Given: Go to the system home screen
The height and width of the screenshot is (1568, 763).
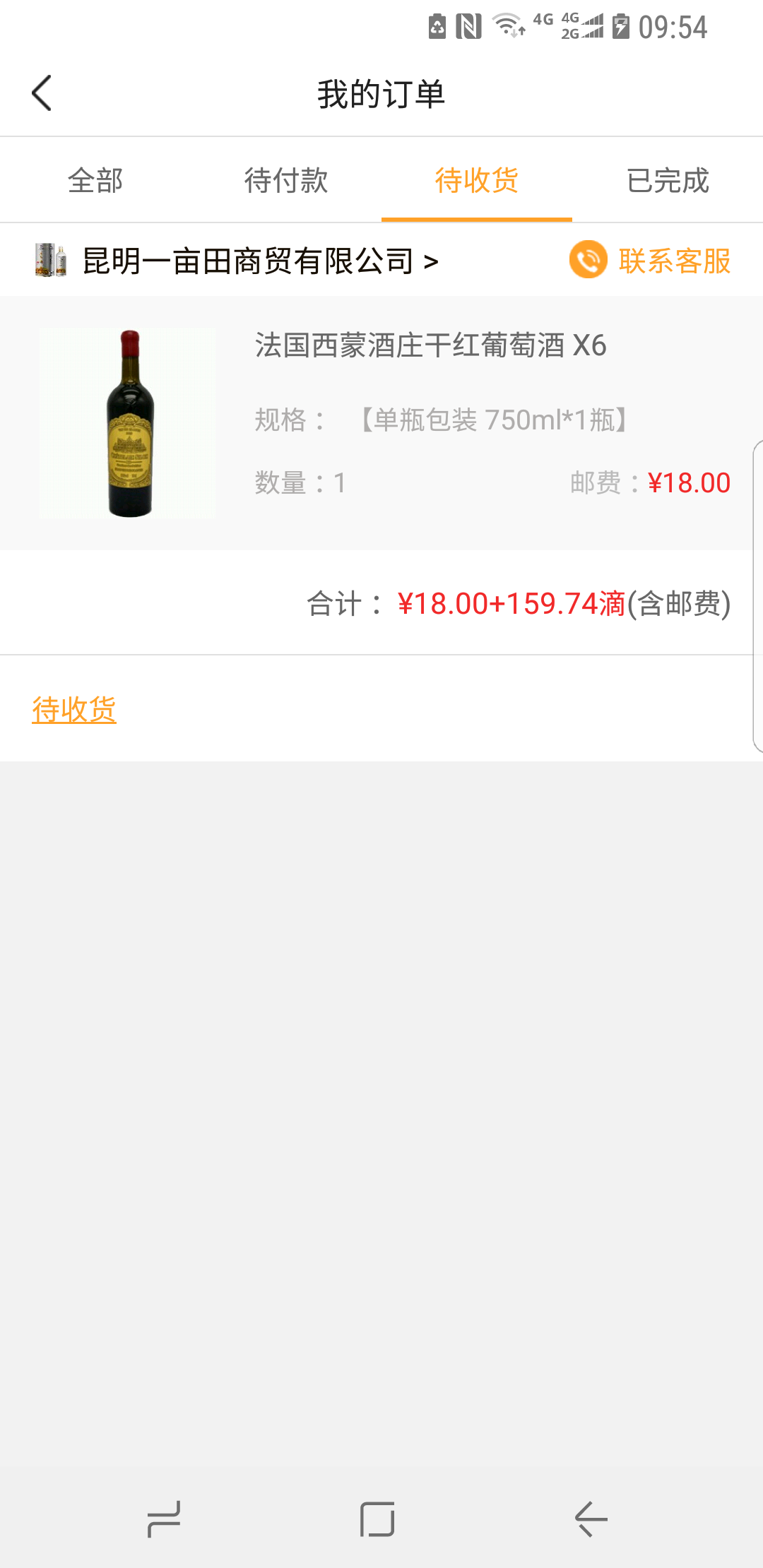Looking at the screenshot, I should (x=377, y=1519).
